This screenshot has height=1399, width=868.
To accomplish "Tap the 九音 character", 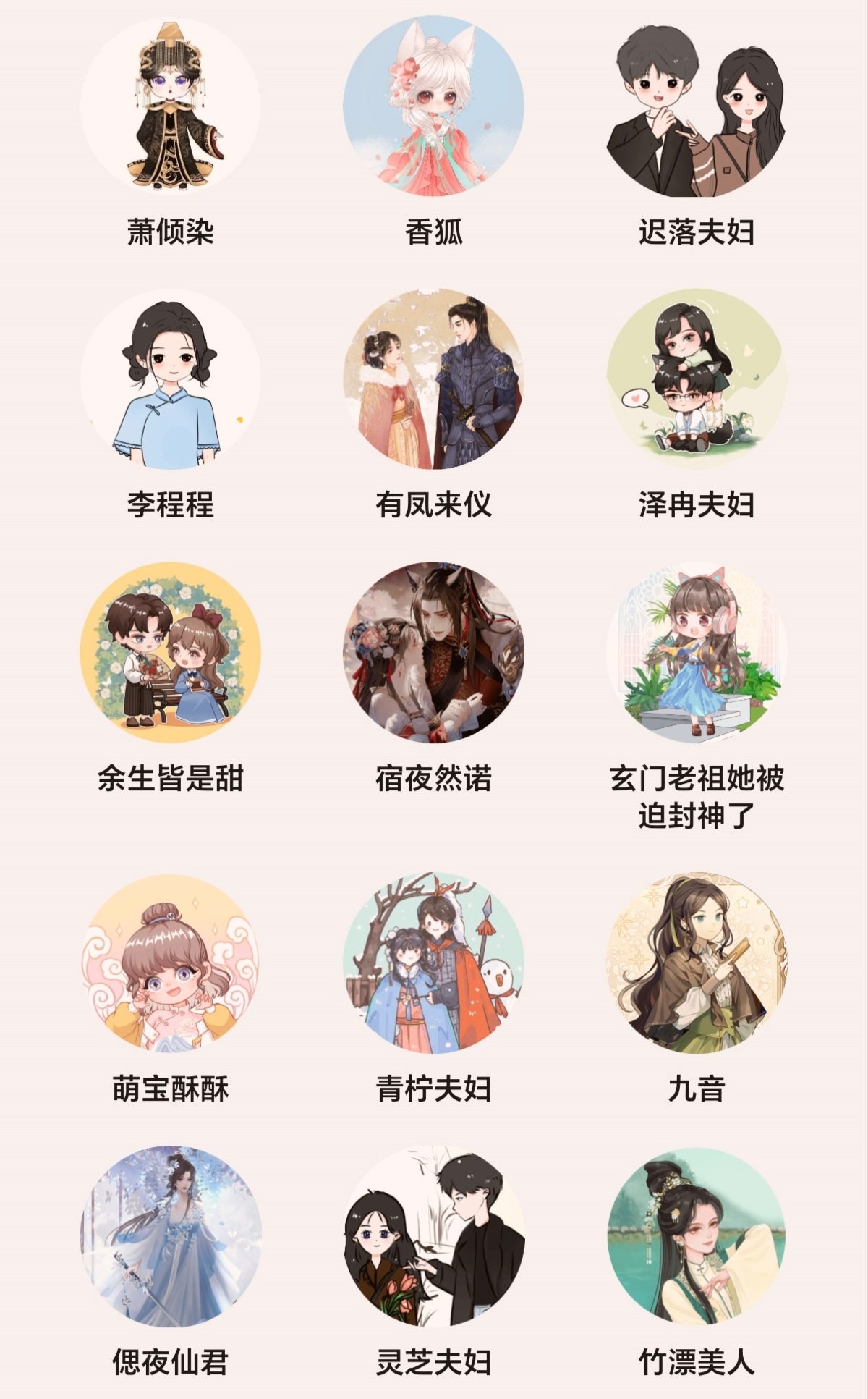I will coord(697,962).
